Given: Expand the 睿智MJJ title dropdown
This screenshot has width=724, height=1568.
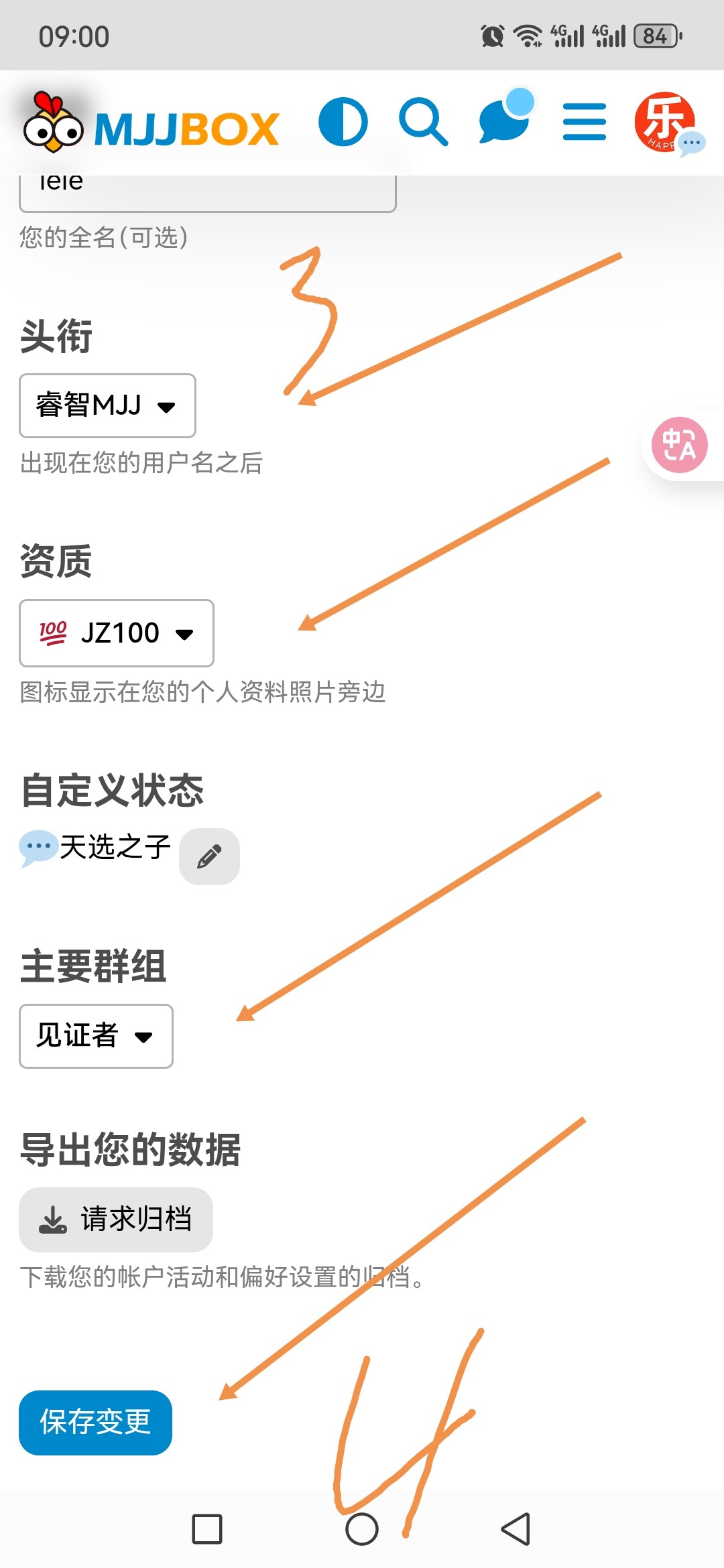Looking at the screenshot, I should [x=107, y=405].
